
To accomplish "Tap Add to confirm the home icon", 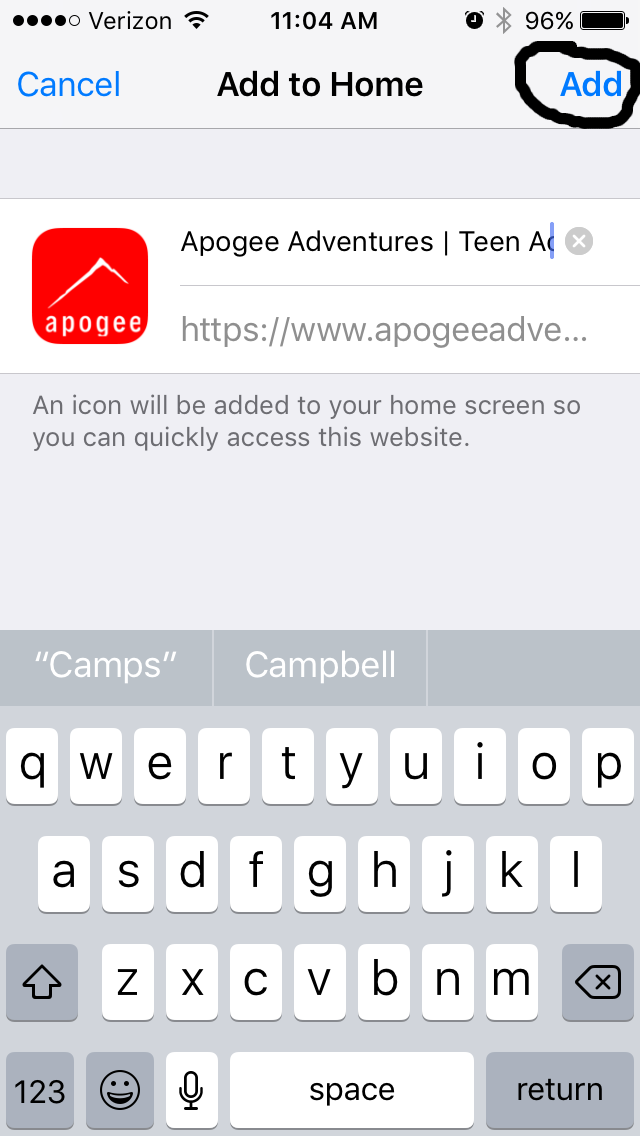I will point(591,85).
